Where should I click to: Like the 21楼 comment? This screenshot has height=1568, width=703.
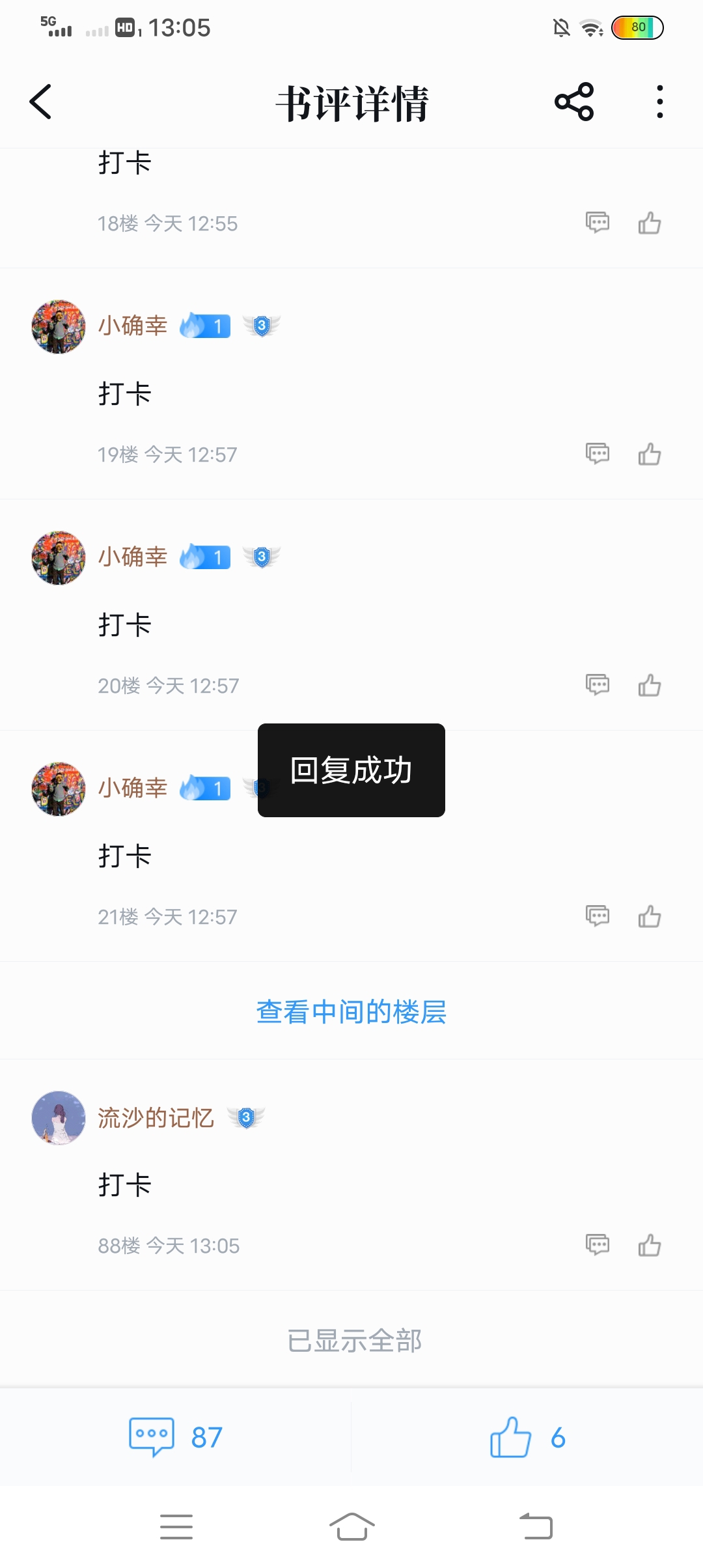pyautogui.click(x=650, y=916)
